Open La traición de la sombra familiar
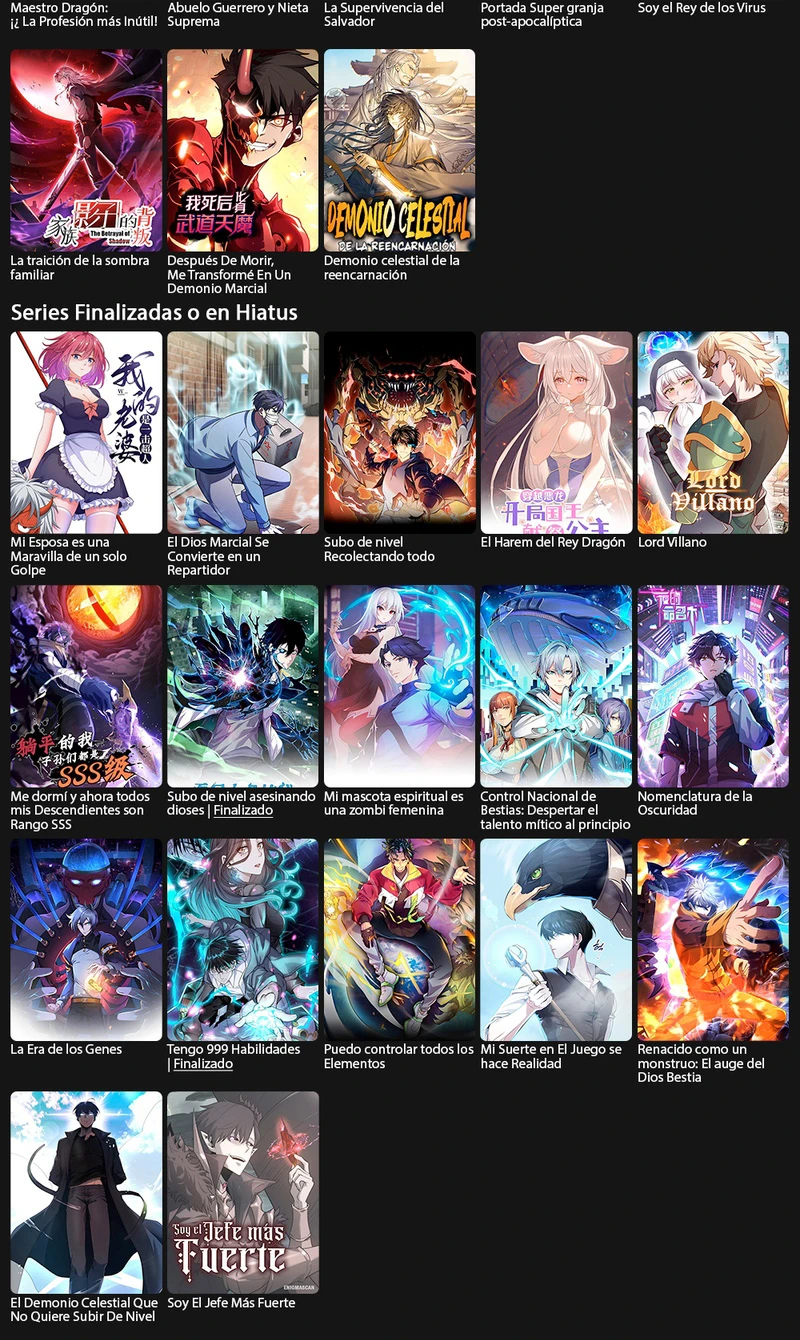This screenshot has width=800, height=1340. point(86,150)
